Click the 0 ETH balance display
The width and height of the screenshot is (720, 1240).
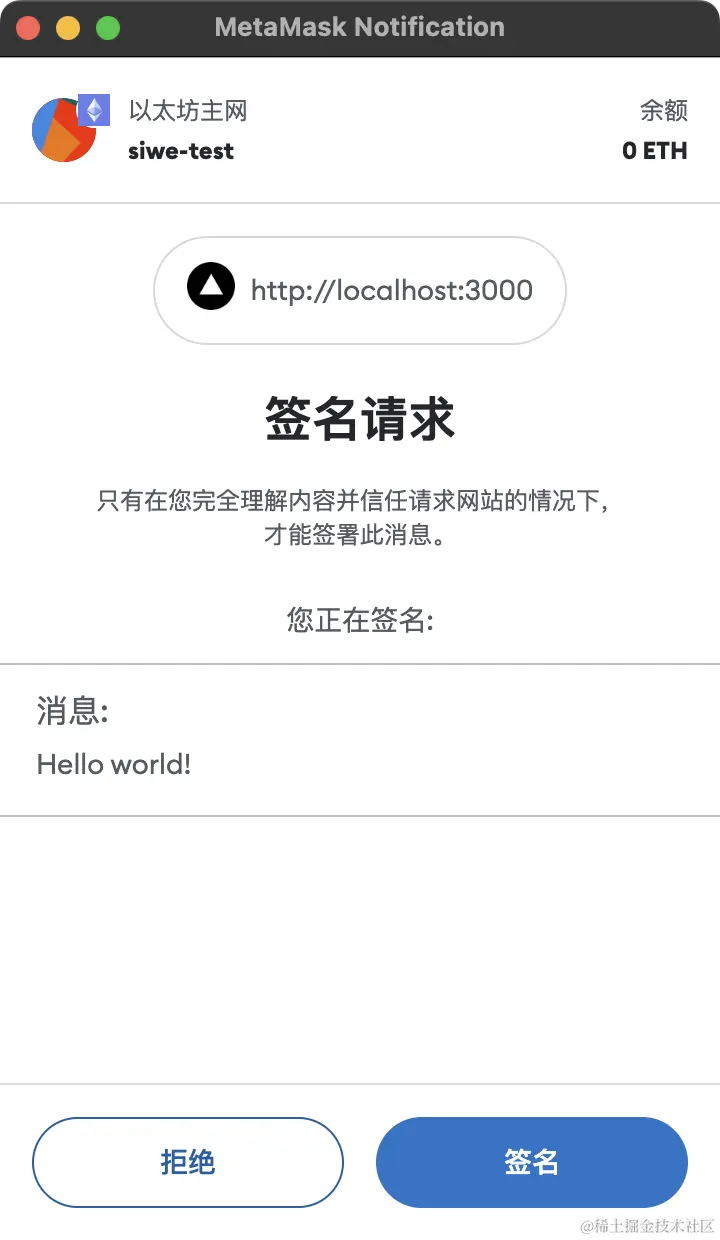pos(655,151)
